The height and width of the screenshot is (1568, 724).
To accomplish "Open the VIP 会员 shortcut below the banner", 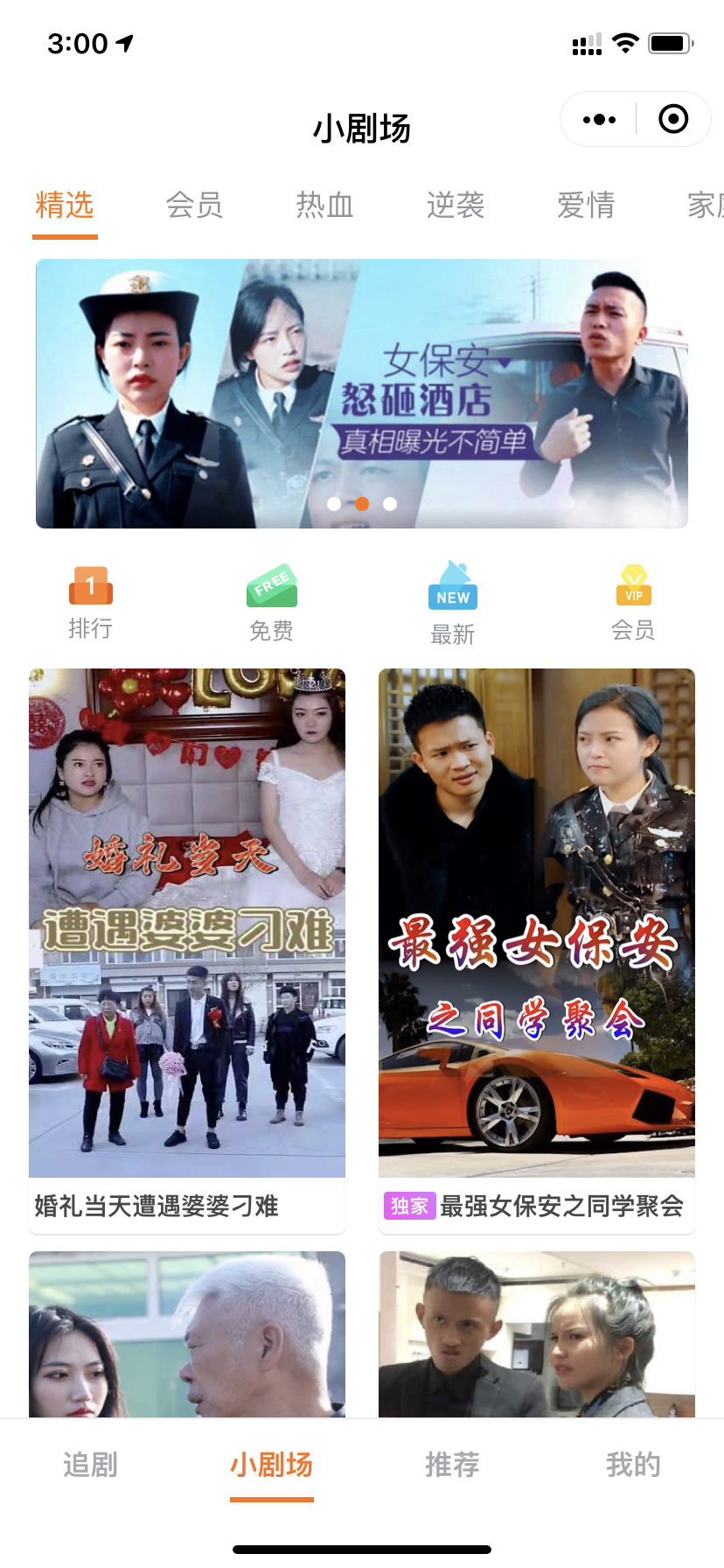I will (x=633, y=604).
